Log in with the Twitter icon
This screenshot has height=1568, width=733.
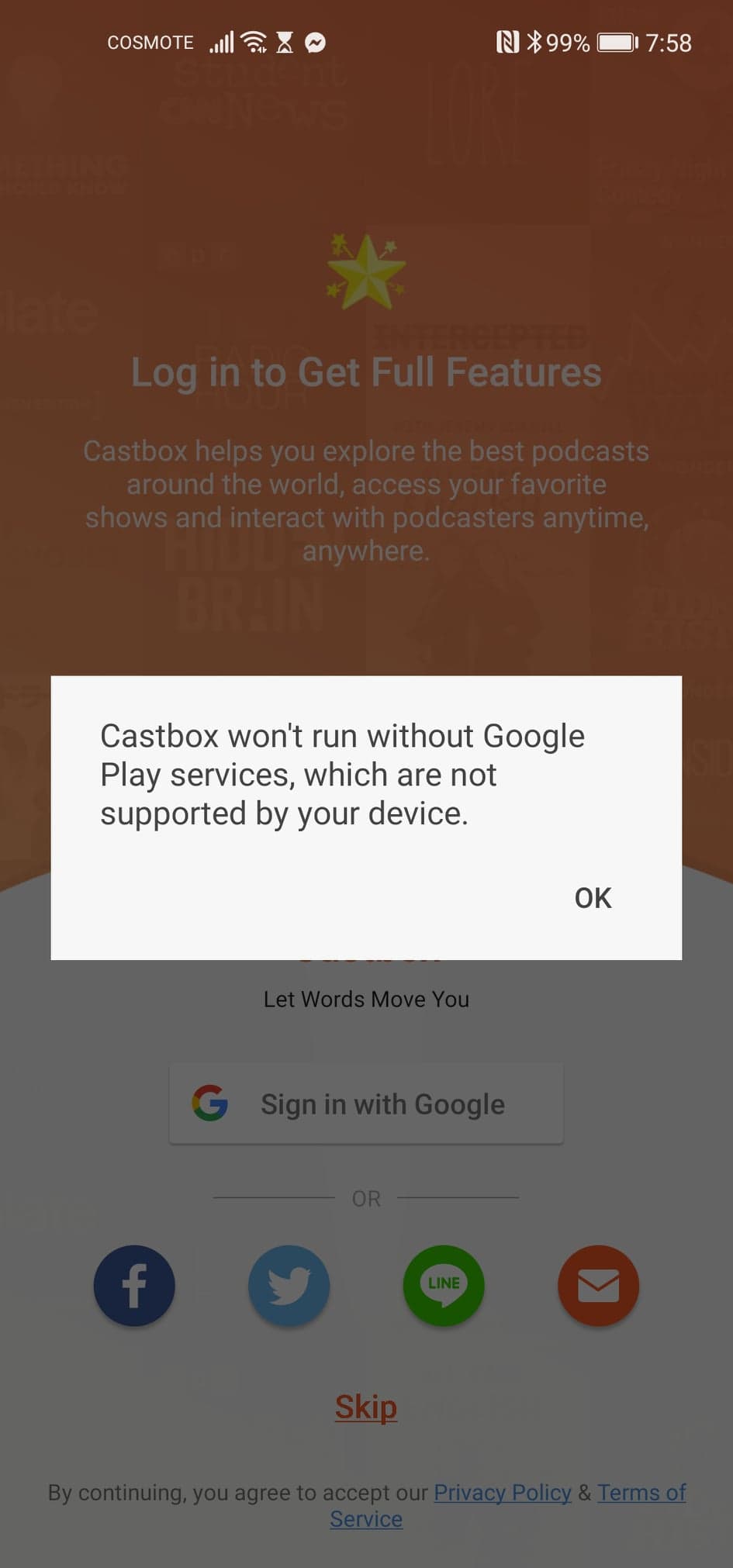point(289,1285)
